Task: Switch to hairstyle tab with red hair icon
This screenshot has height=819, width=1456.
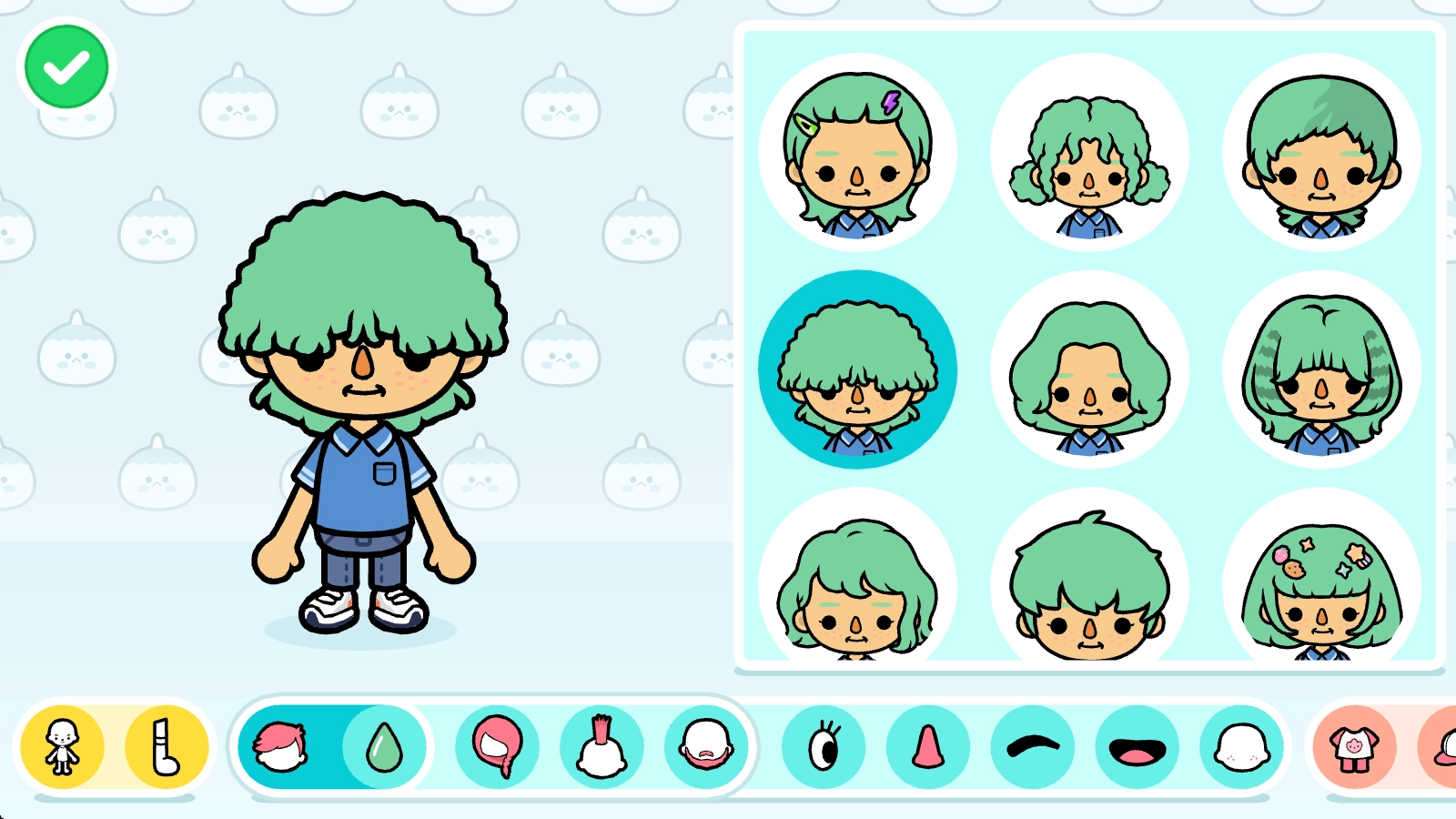Action: [x=282, y=747]
